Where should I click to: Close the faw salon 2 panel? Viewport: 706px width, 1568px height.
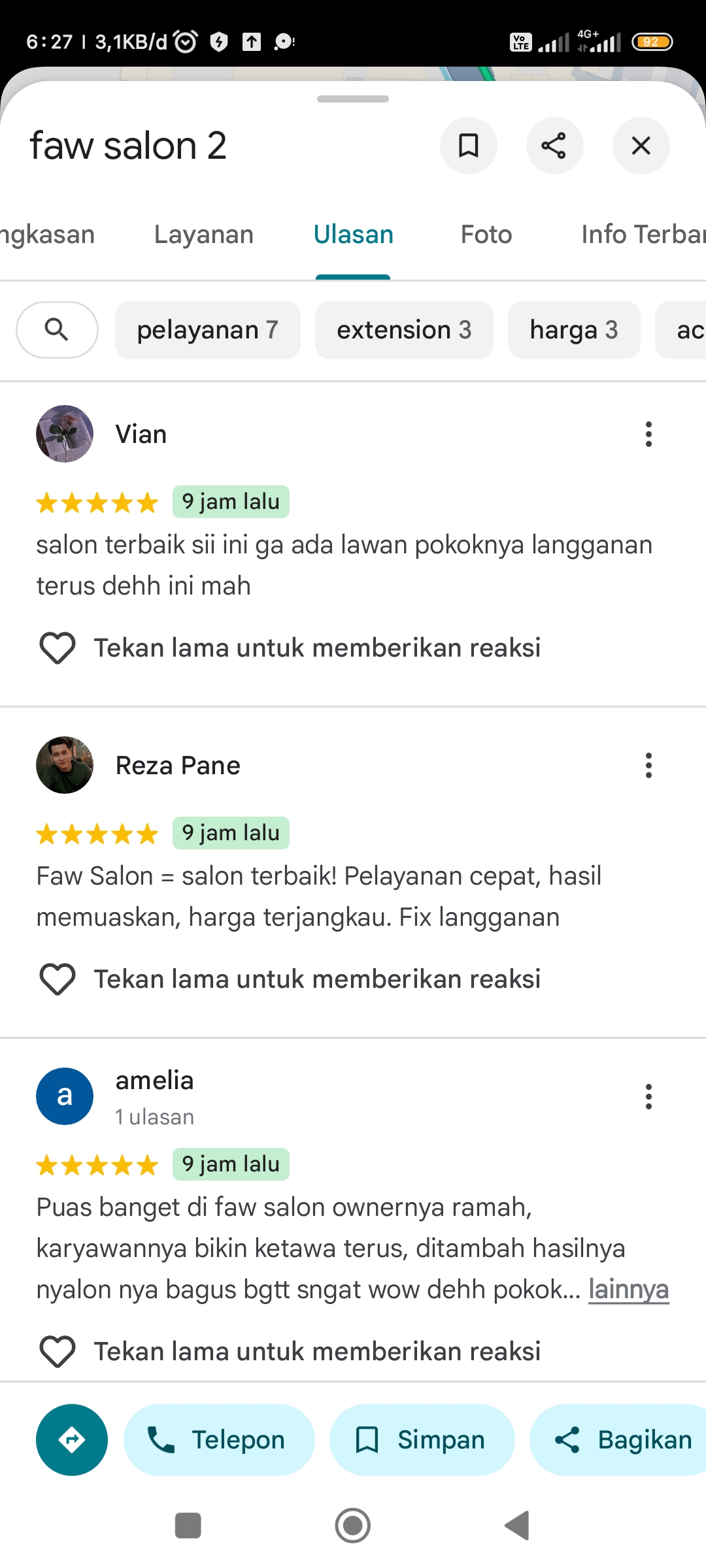pos(641,146)
